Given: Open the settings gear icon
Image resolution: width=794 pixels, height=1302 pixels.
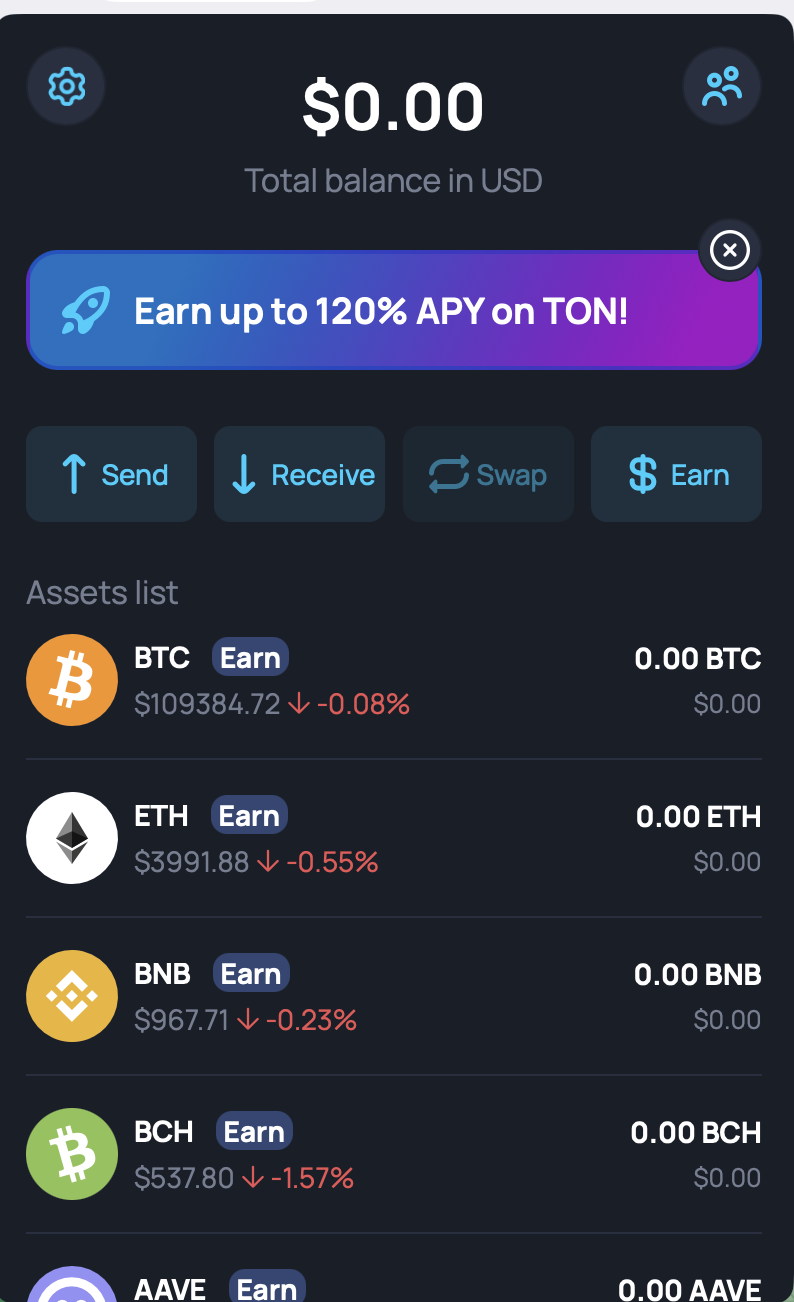Looking at the screenshot, I should click(66, 87).
